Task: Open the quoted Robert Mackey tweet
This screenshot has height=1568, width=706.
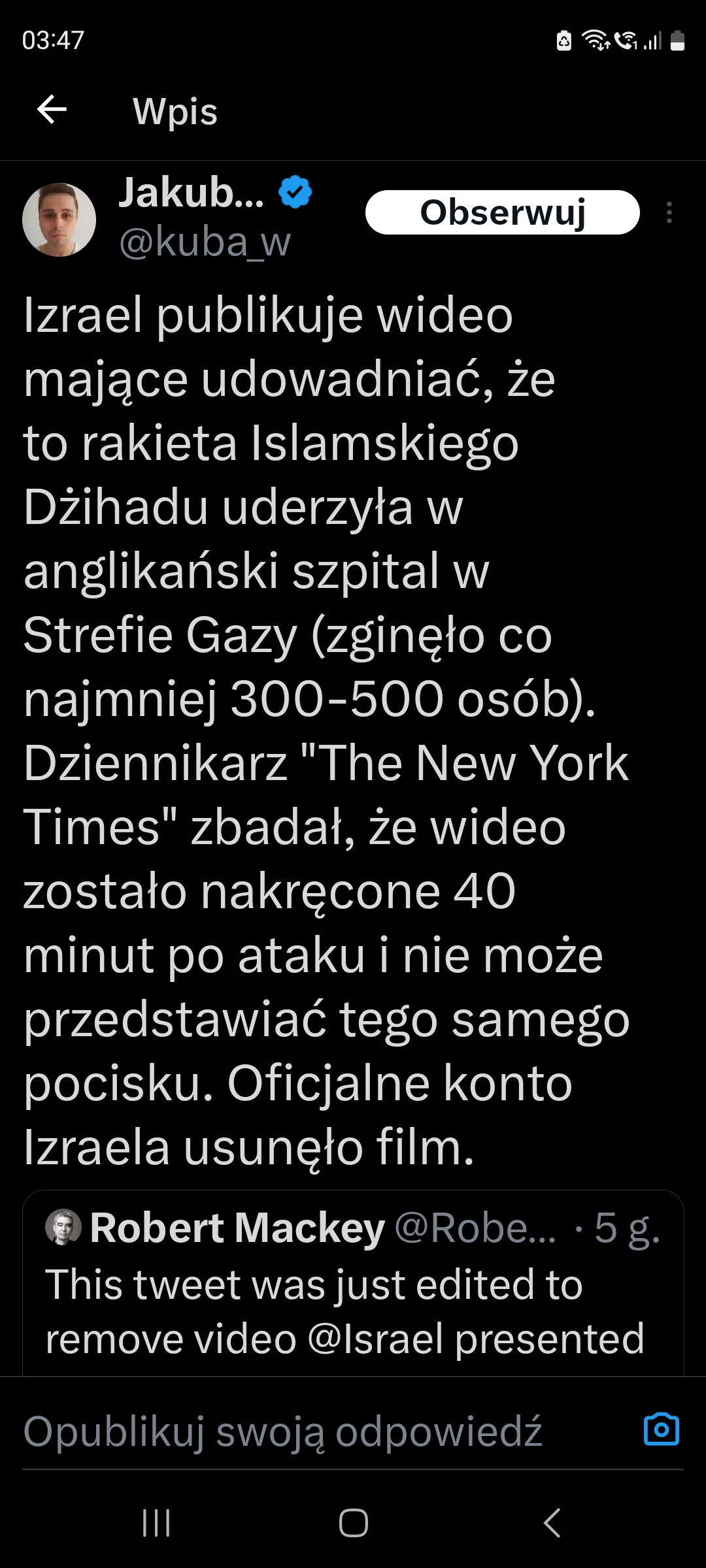Action: click(x=353, y=1283)
